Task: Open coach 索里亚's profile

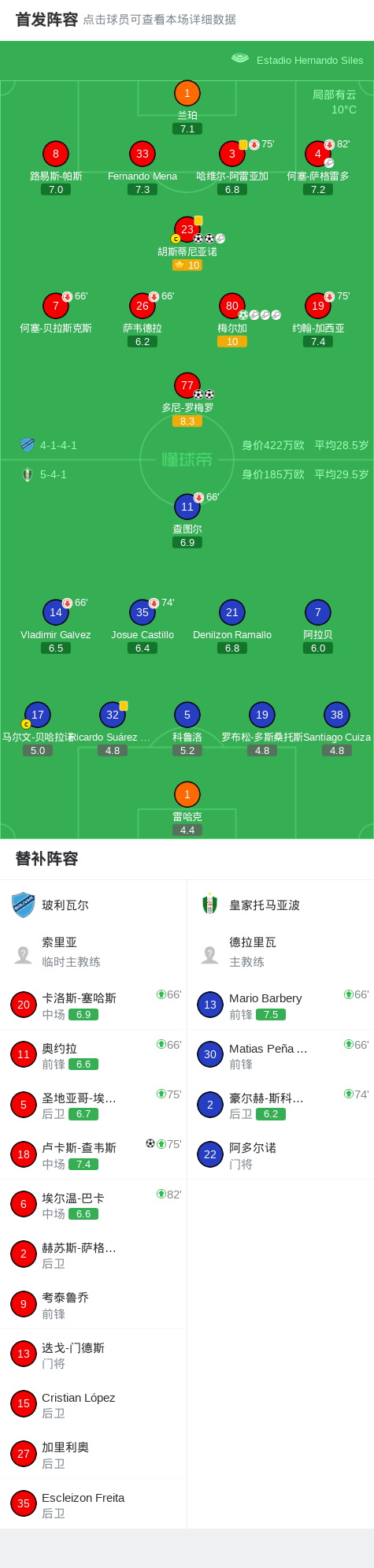Action: (94, 952)
